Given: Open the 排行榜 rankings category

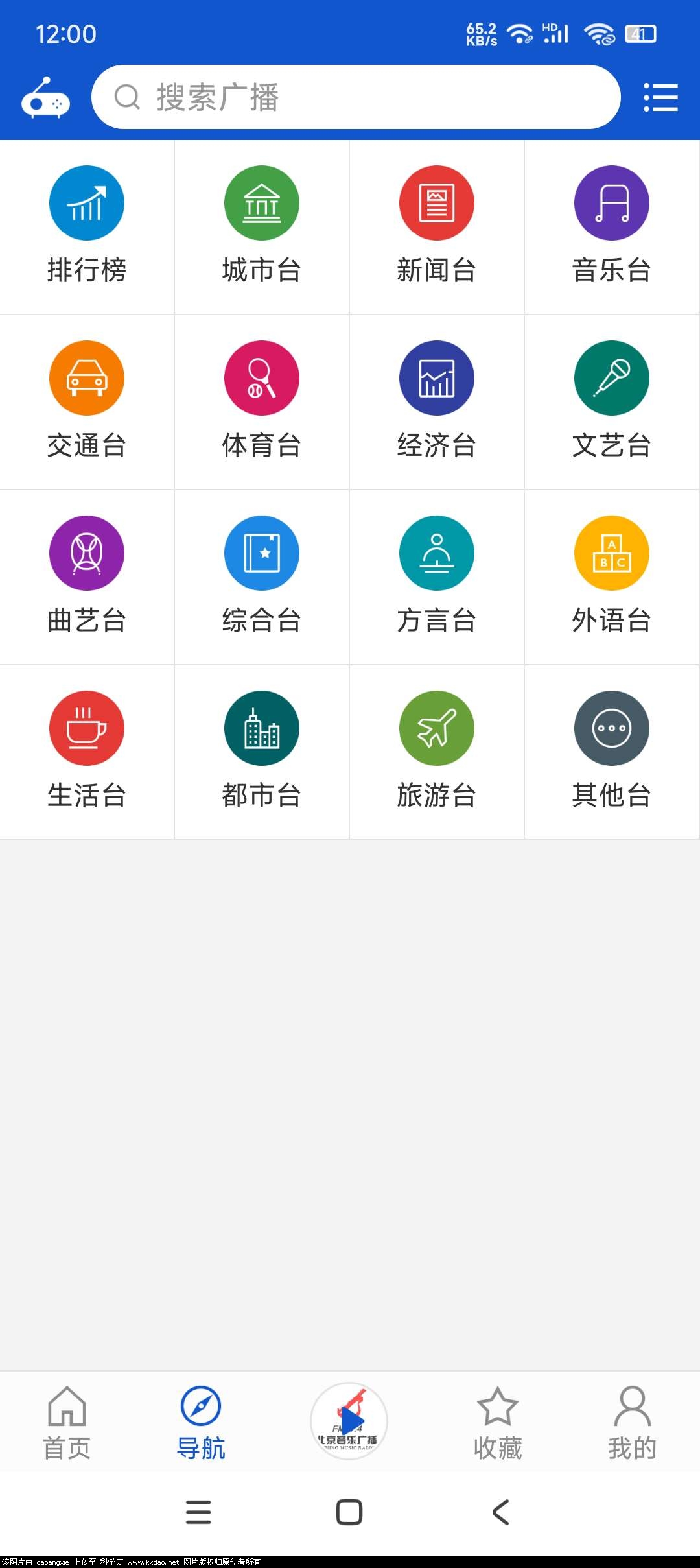Looking at the screenshot, I should tap(87, 227).
